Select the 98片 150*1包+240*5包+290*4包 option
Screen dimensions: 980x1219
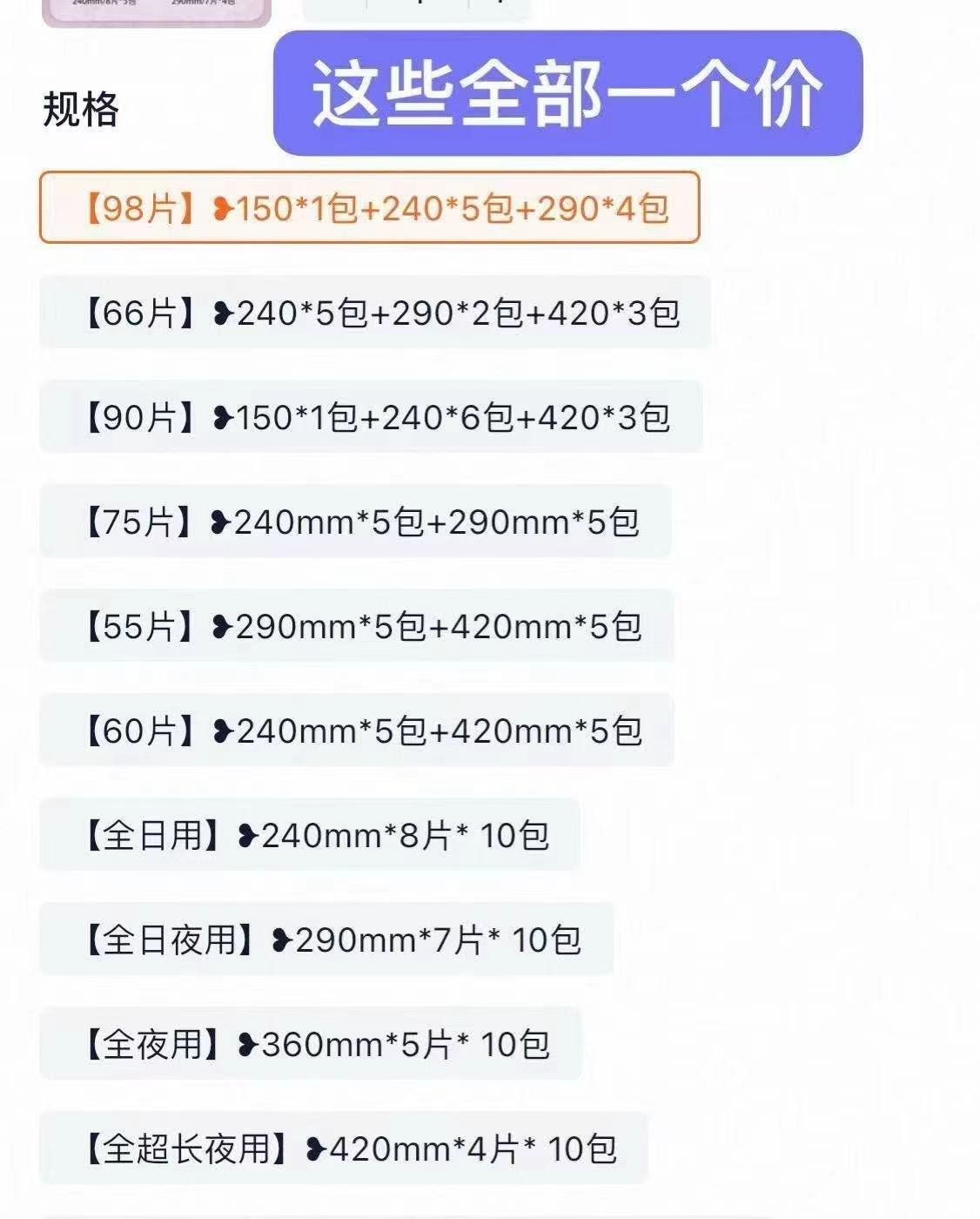pos(369,208)
